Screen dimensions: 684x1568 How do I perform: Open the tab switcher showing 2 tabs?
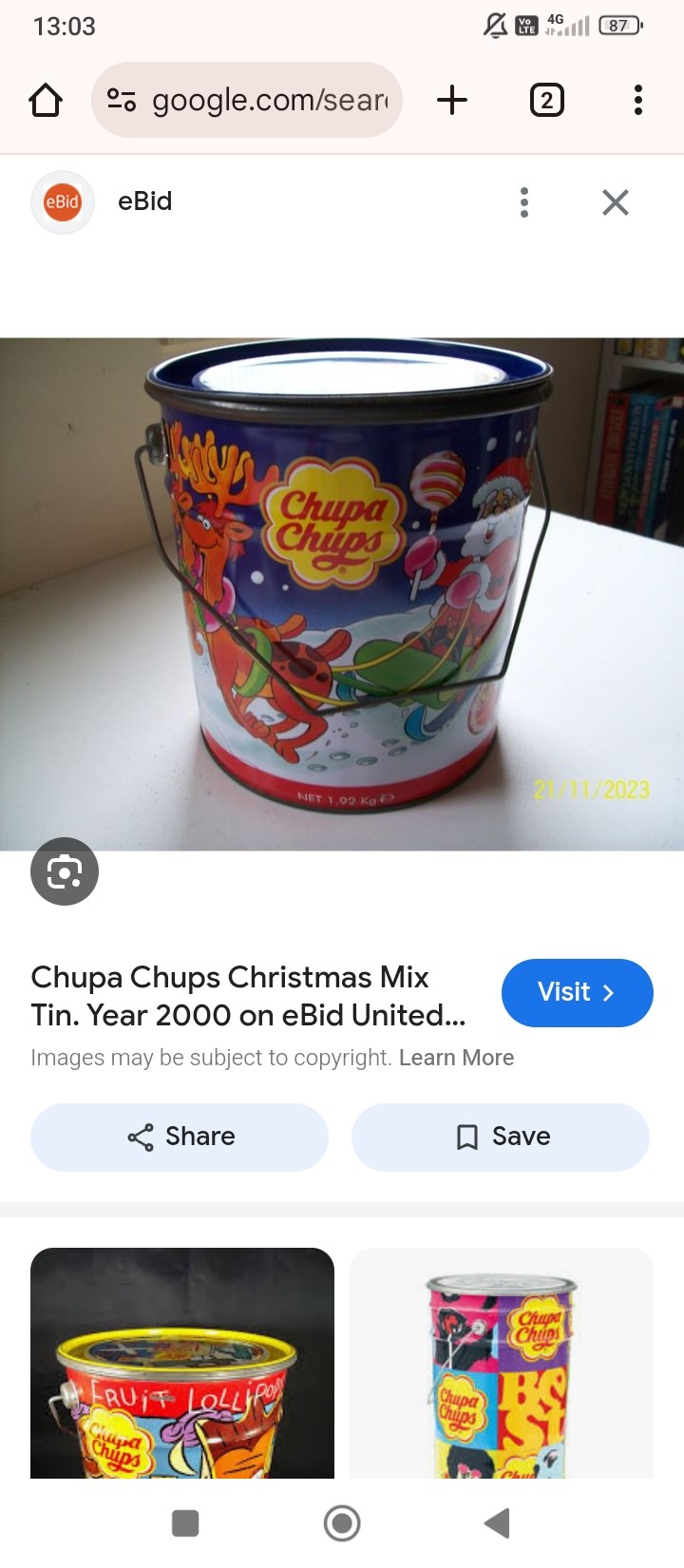546,100
